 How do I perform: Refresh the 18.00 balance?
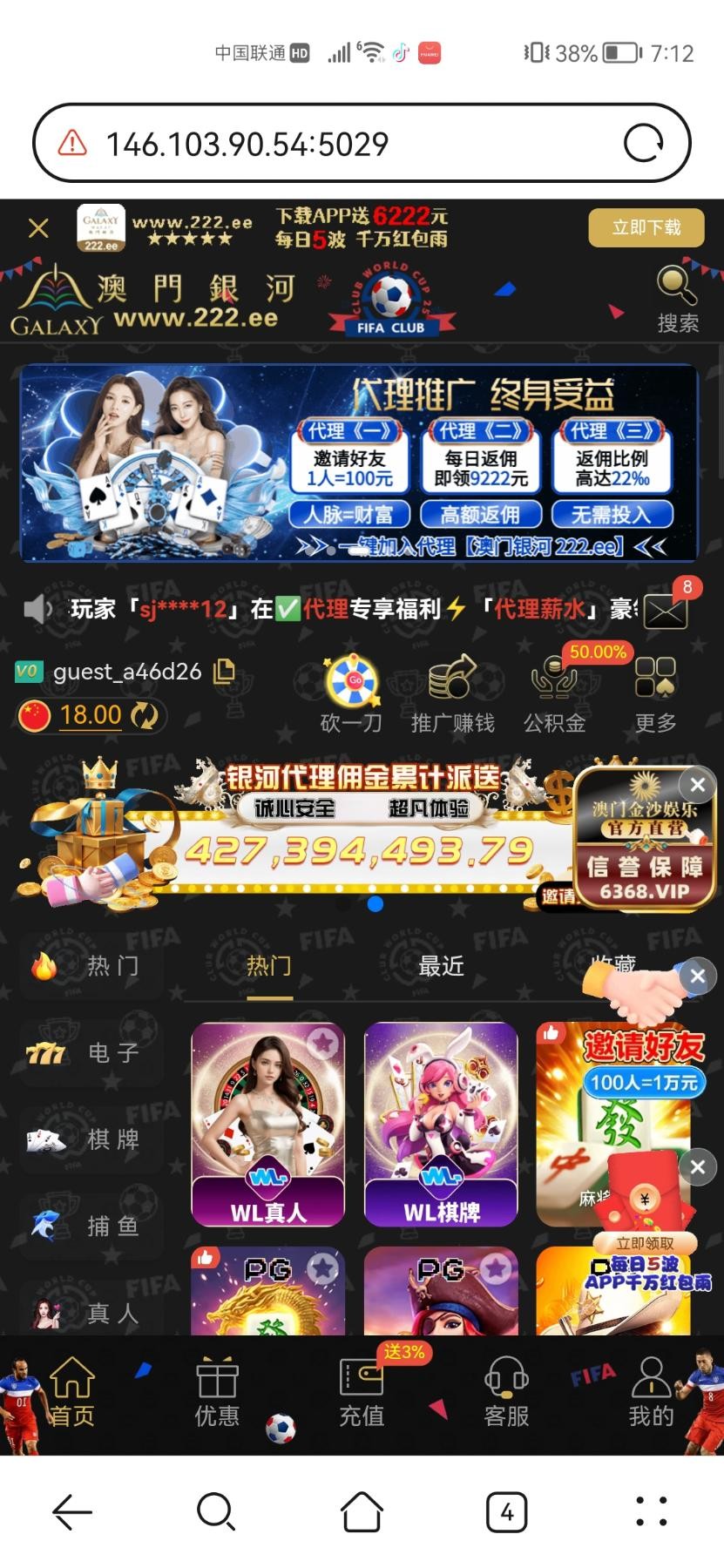click(x=144, y=716)
